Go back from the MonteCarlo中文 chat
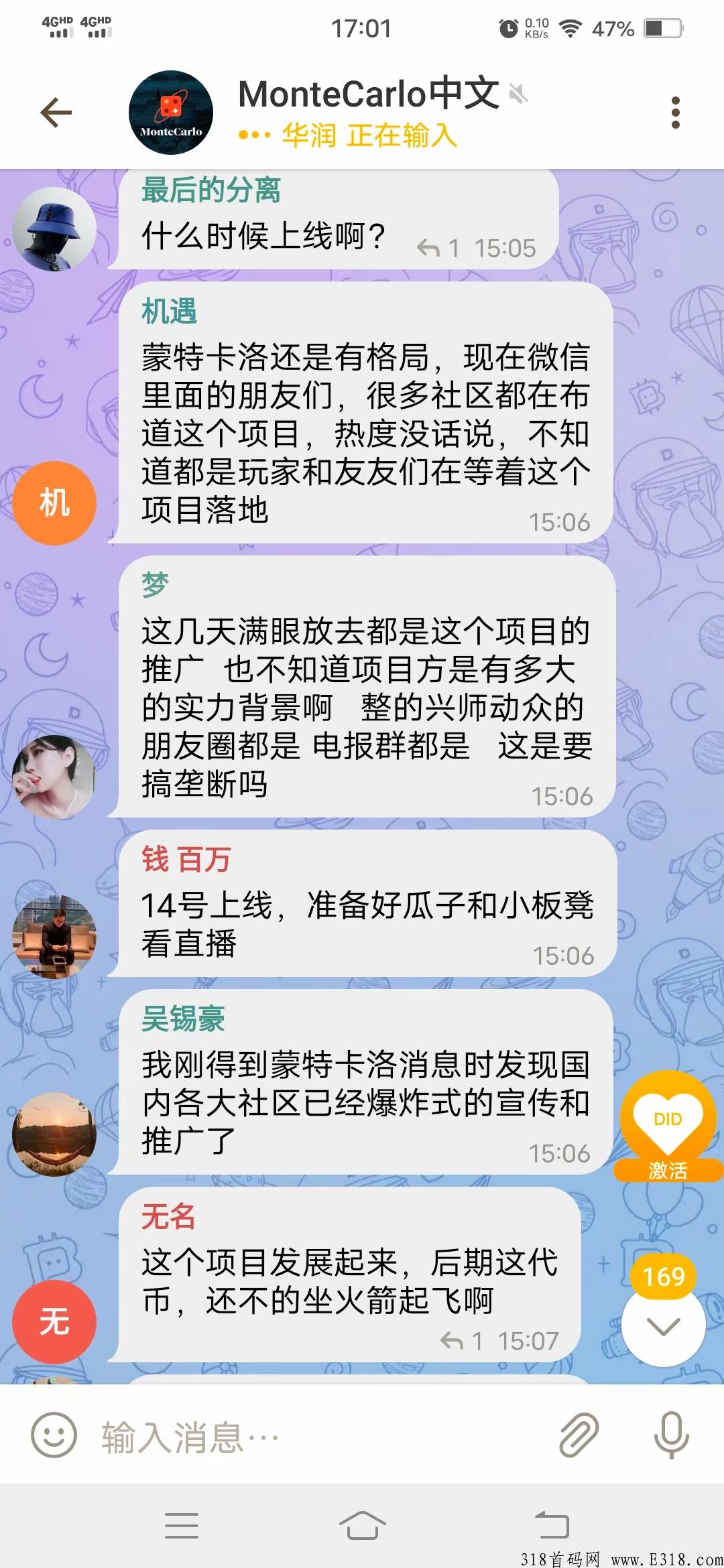 [x=56, y=113]
